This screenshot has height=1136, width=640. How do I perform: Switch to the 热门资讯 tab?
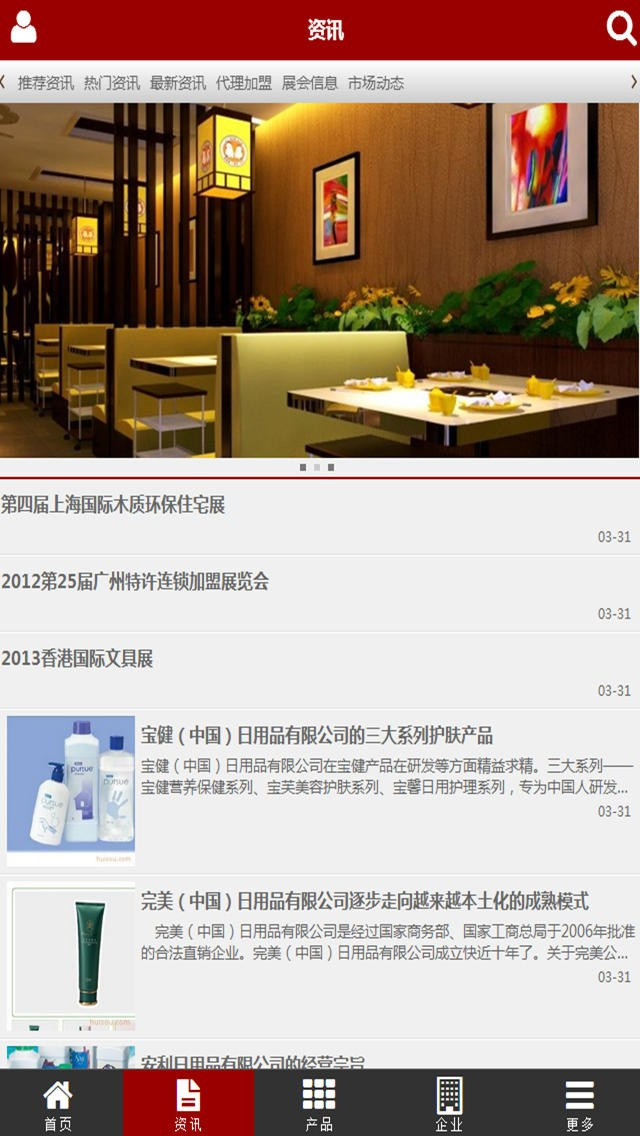click(x=111, y=83)
